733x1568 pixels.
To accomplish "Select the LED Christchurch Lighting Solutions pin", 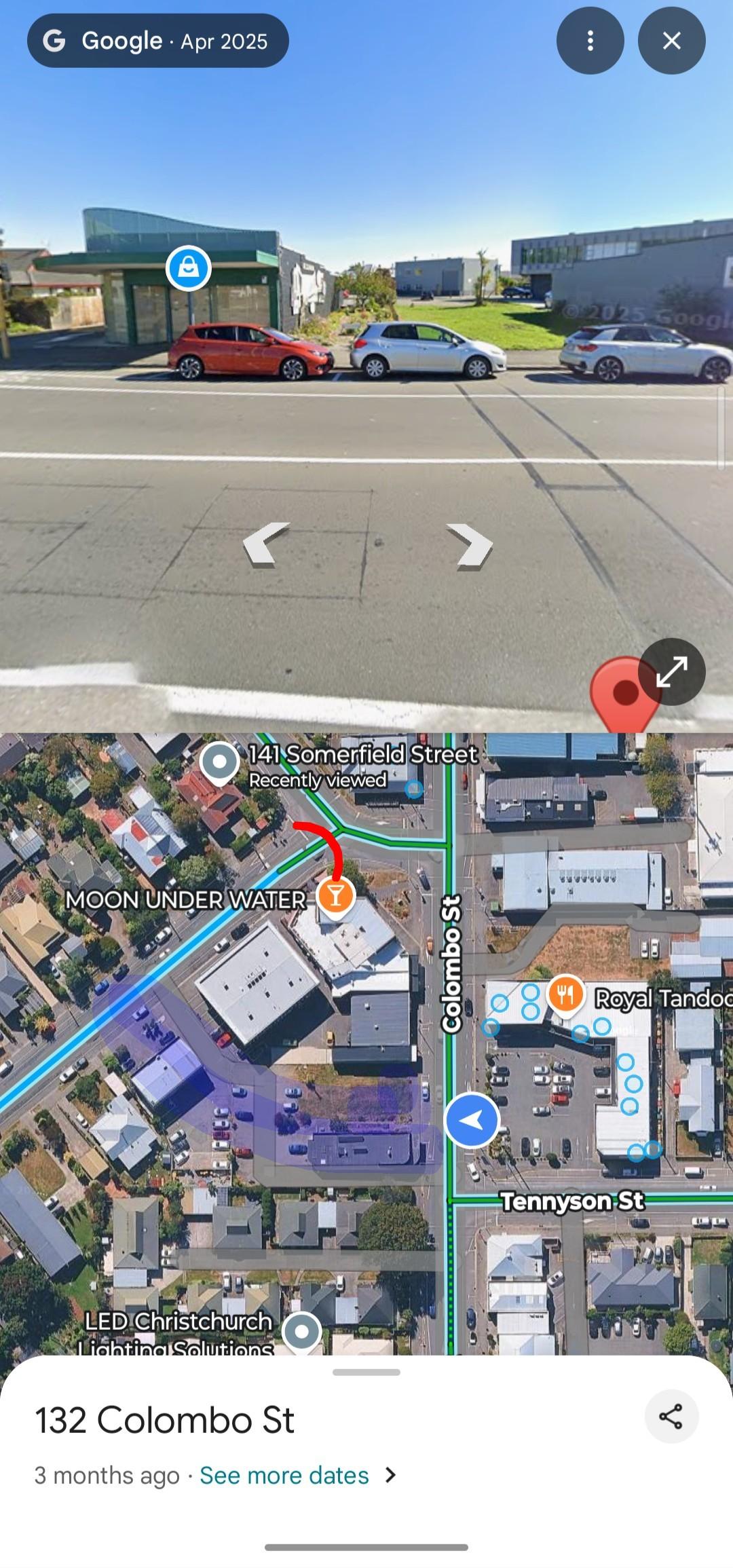I will click(301, 1331).
